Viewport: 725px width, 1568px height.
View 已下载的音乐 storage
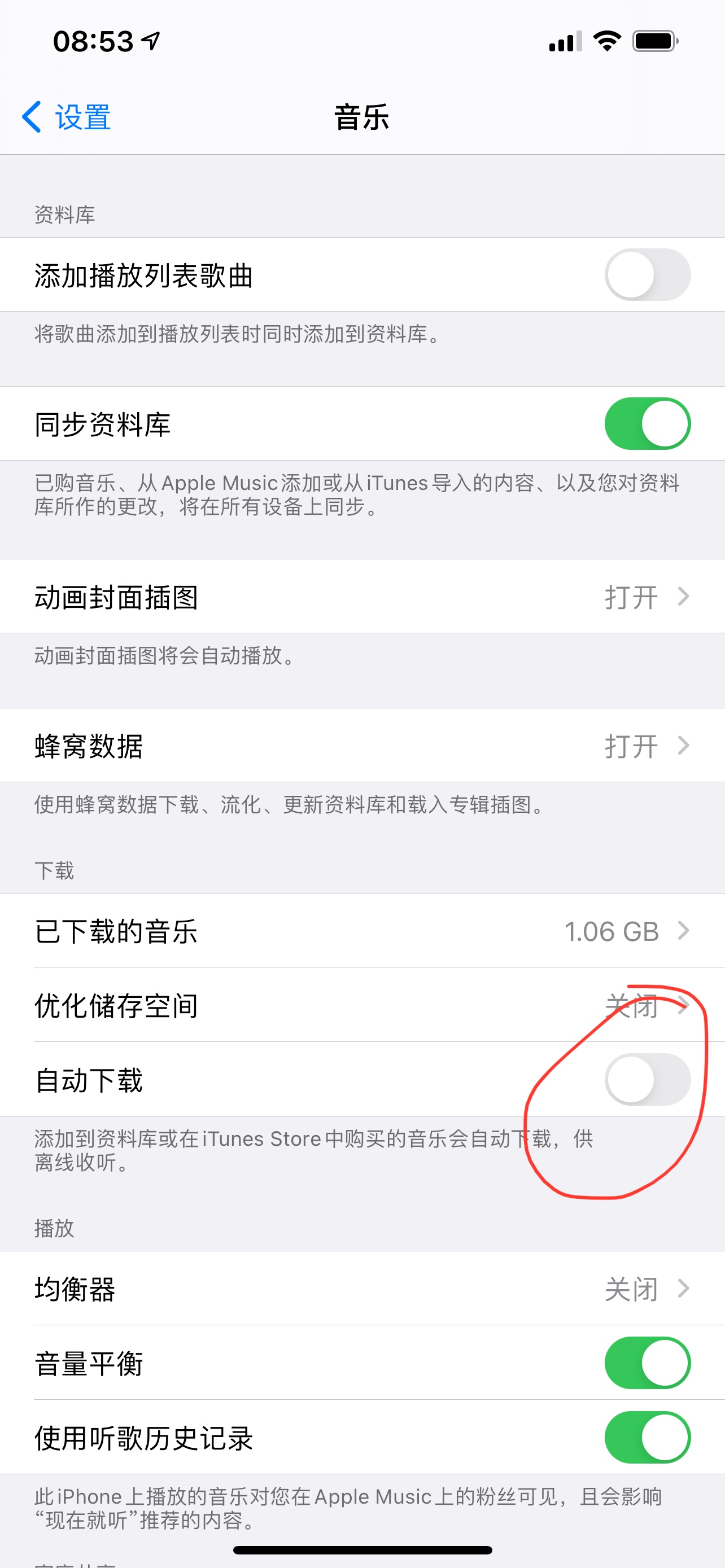[362, 931]
